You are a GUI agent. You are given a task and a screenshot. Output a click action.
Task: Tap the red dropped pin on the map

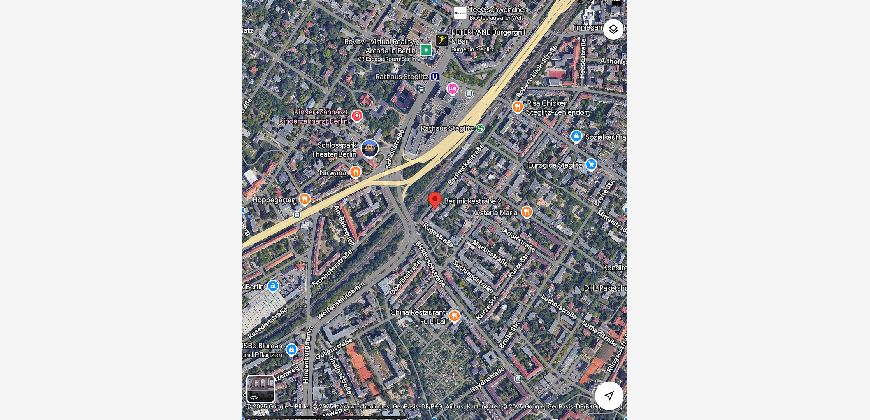tap(434, 200)
